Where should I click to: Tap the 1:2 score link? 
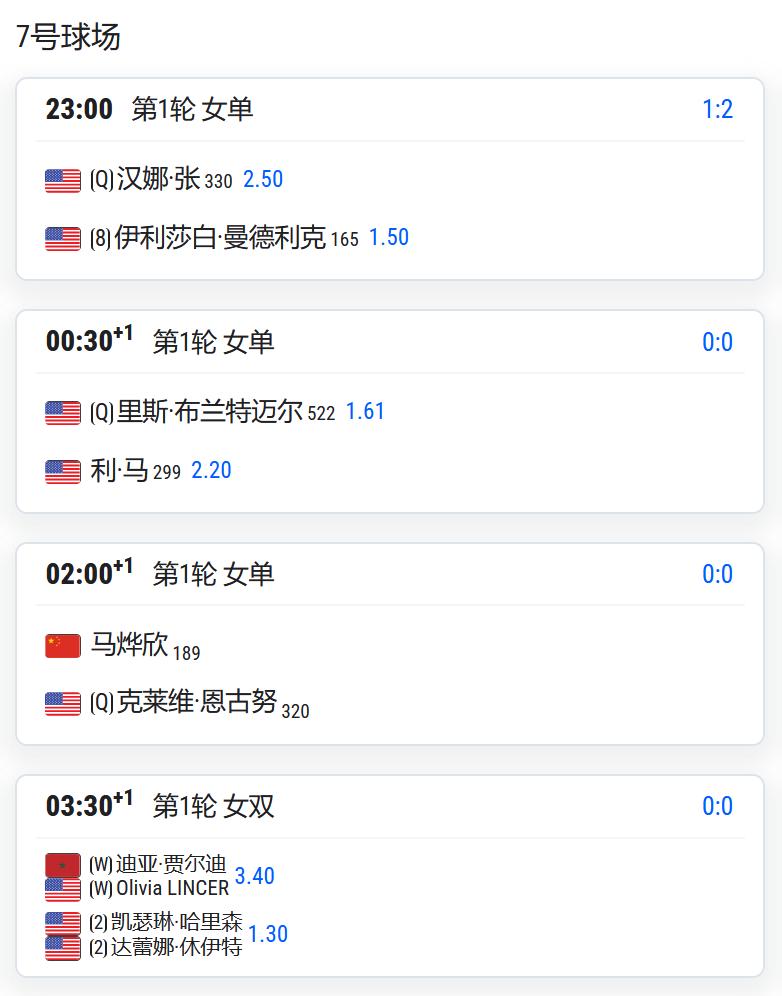(717, 109)
